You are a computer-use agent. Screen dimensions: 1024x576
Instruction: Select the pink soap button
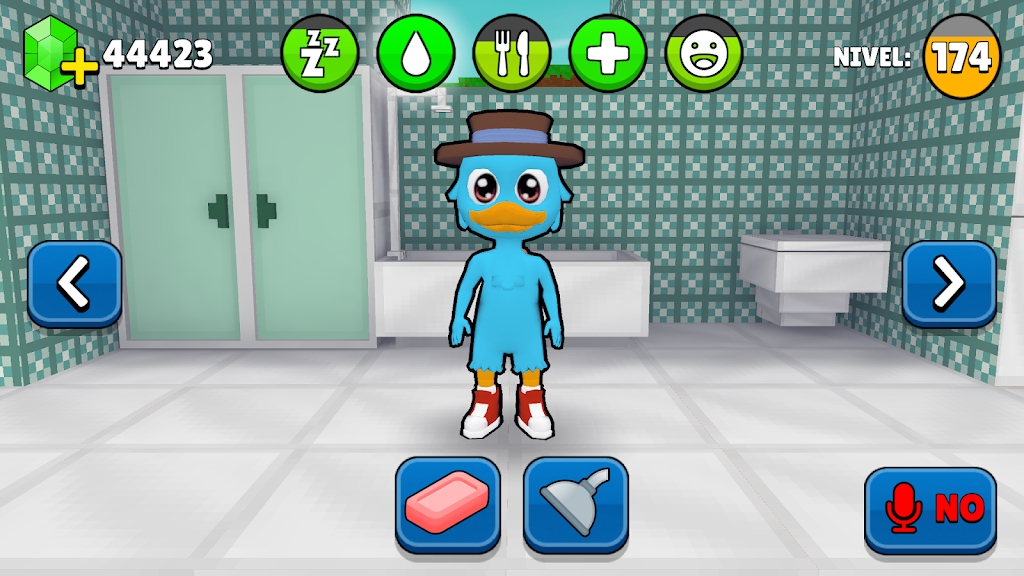(x=448, y=505)
